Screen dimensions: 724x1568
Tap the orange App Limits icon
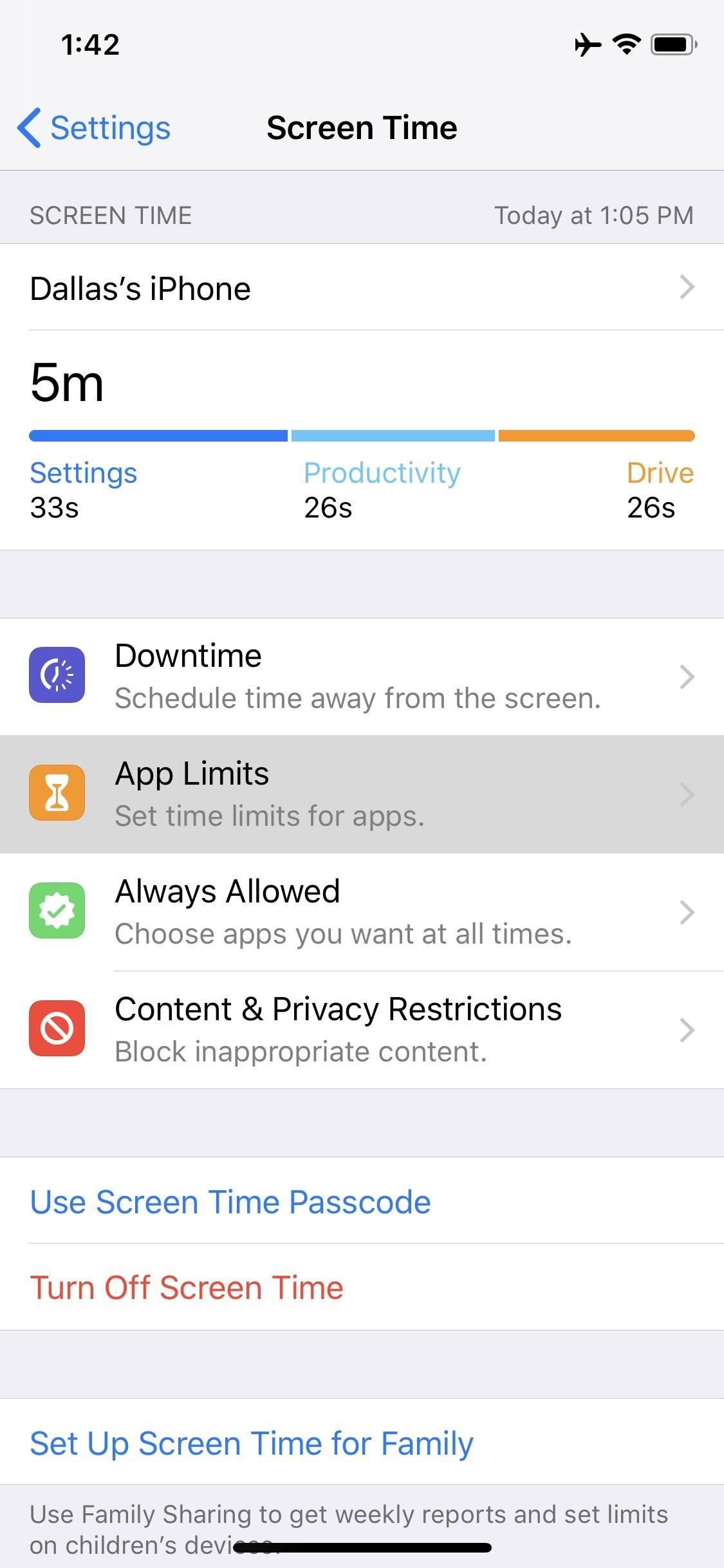click(57, 793)
